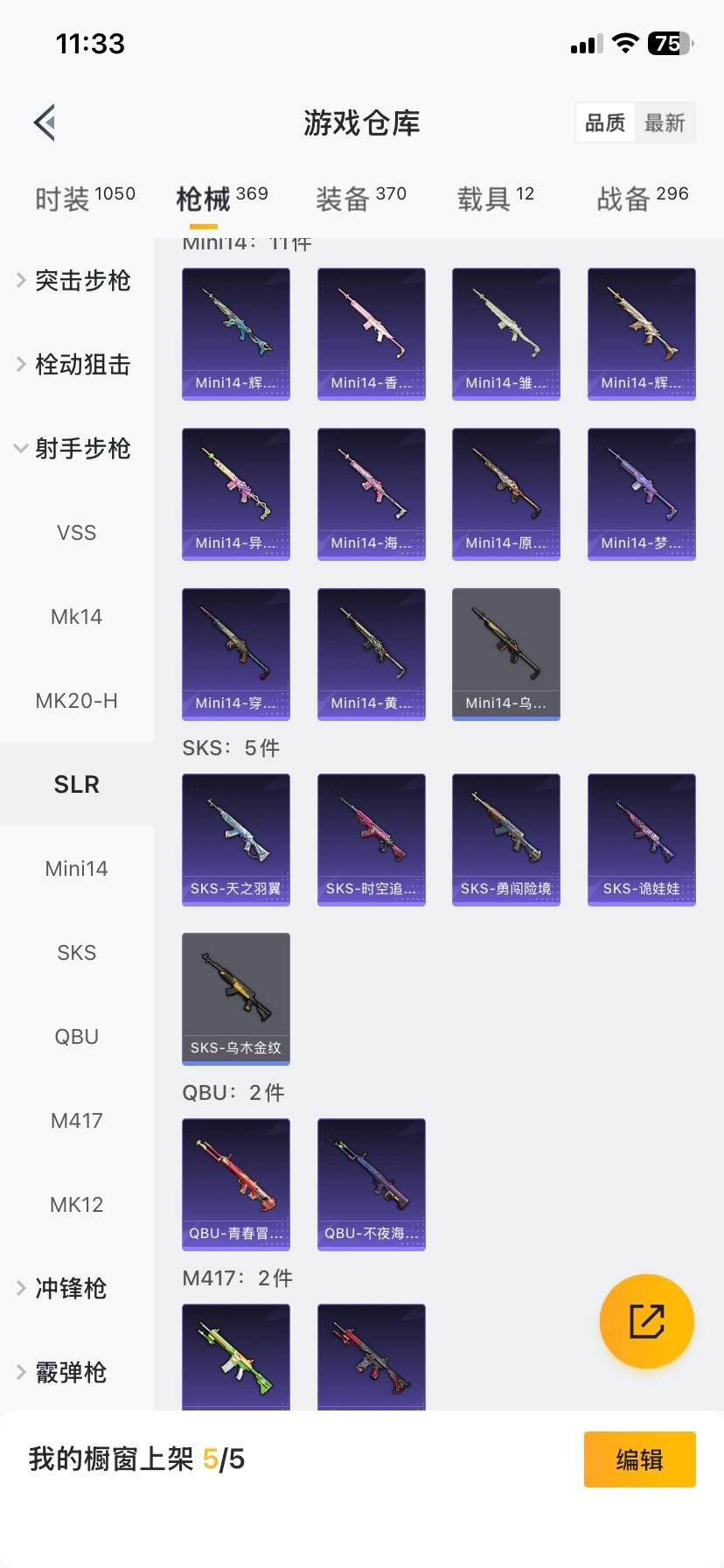Image resolution: width=724 pixels, height=1568 pixels.
Task: Choose QBU in the side list
Action: [77, 1037]
